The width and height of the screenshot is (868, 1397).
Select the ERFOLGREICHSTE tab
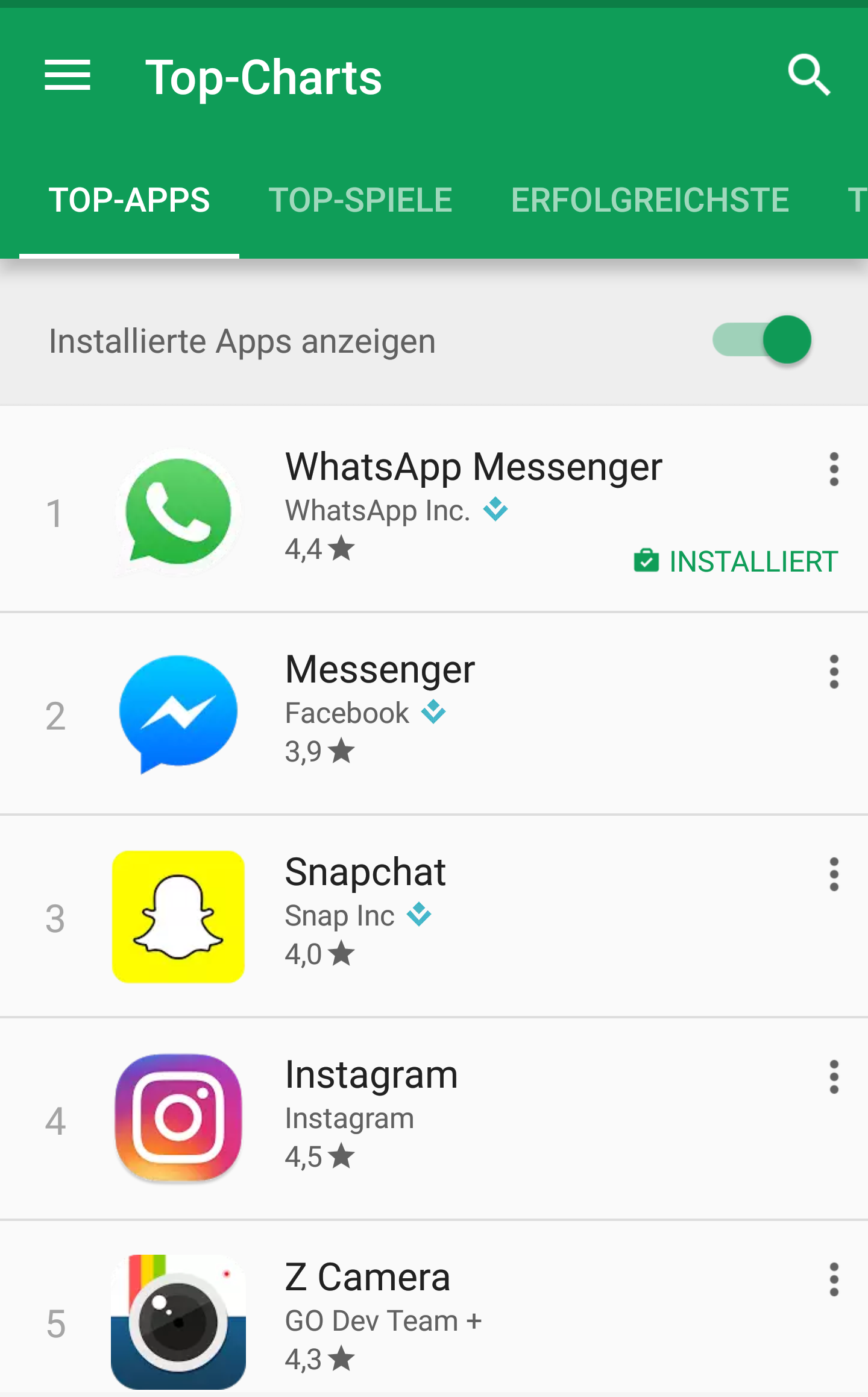[x=650, y=200]
